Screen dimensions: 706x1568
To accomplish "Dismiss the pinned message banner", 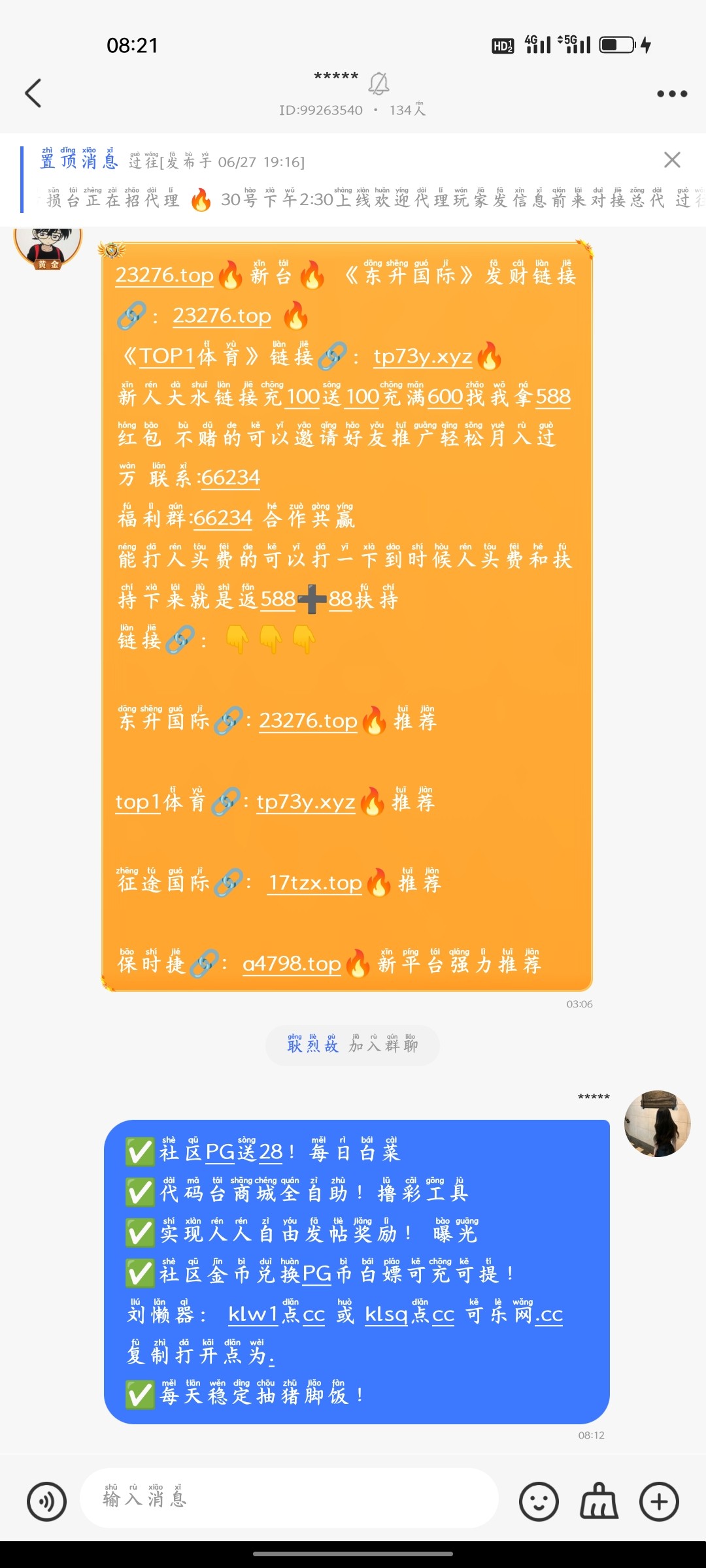I will pyautogui.click(x=671, y=160).
